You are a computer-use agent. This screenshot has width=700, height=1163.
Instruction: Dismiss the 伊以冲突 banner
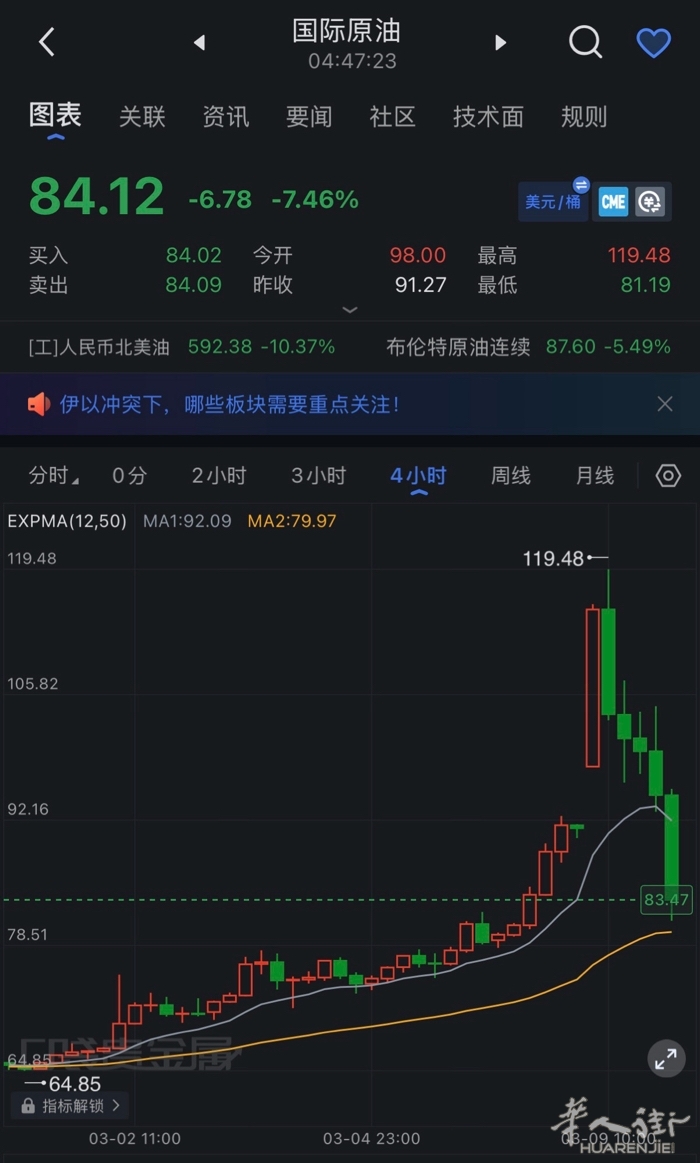[665, 404]
